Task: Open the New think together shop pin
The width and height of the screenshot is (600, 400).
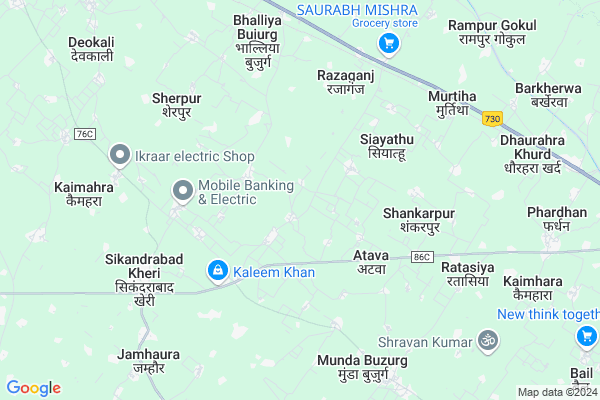Action: click(x=585, y=337)
